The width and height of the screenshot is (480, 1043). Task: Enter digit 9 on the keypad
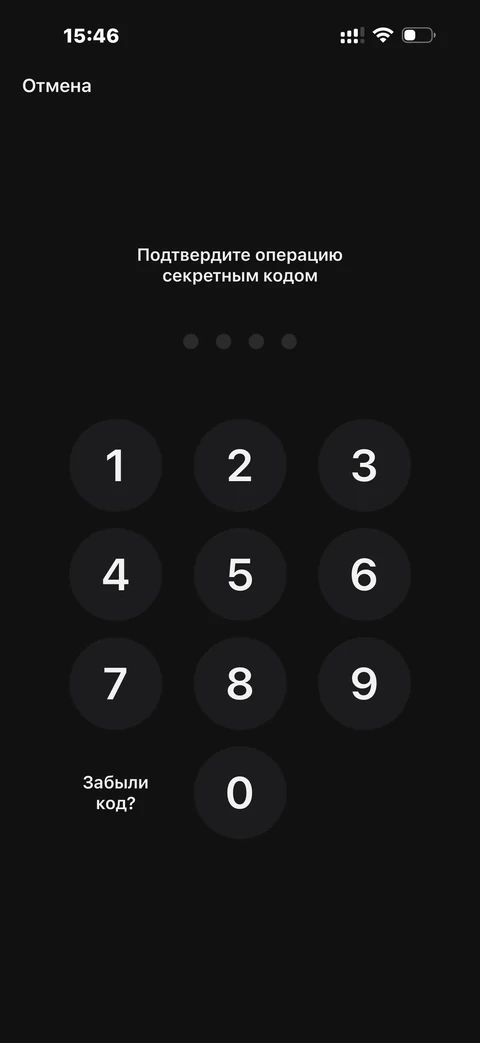(364, 683)
